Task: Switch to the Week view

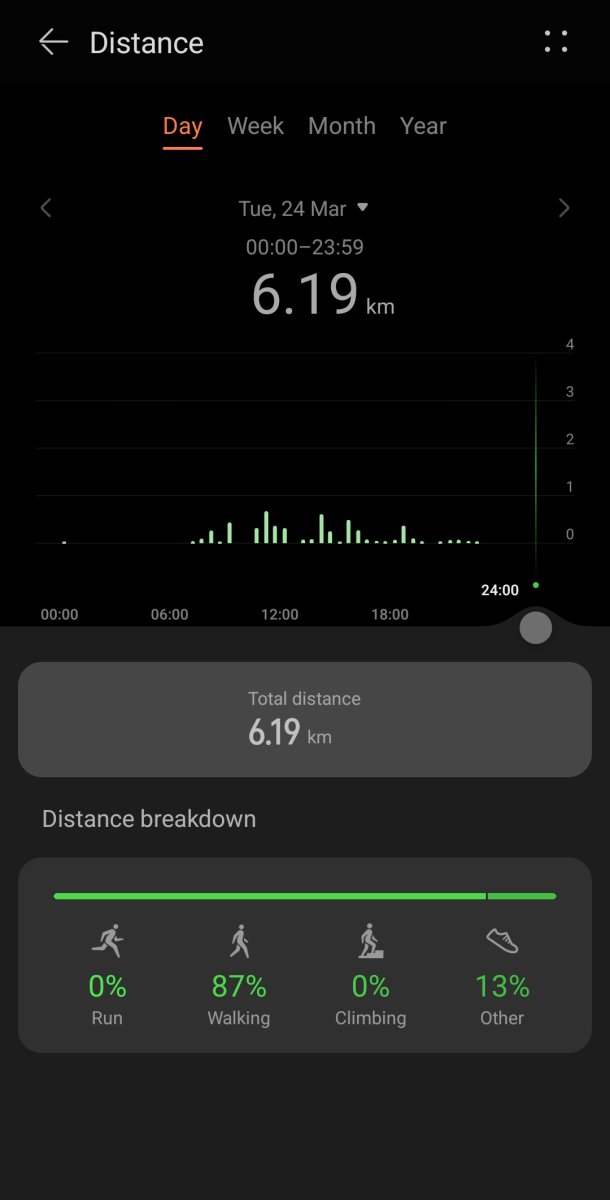Action: [x=255, y=126]
